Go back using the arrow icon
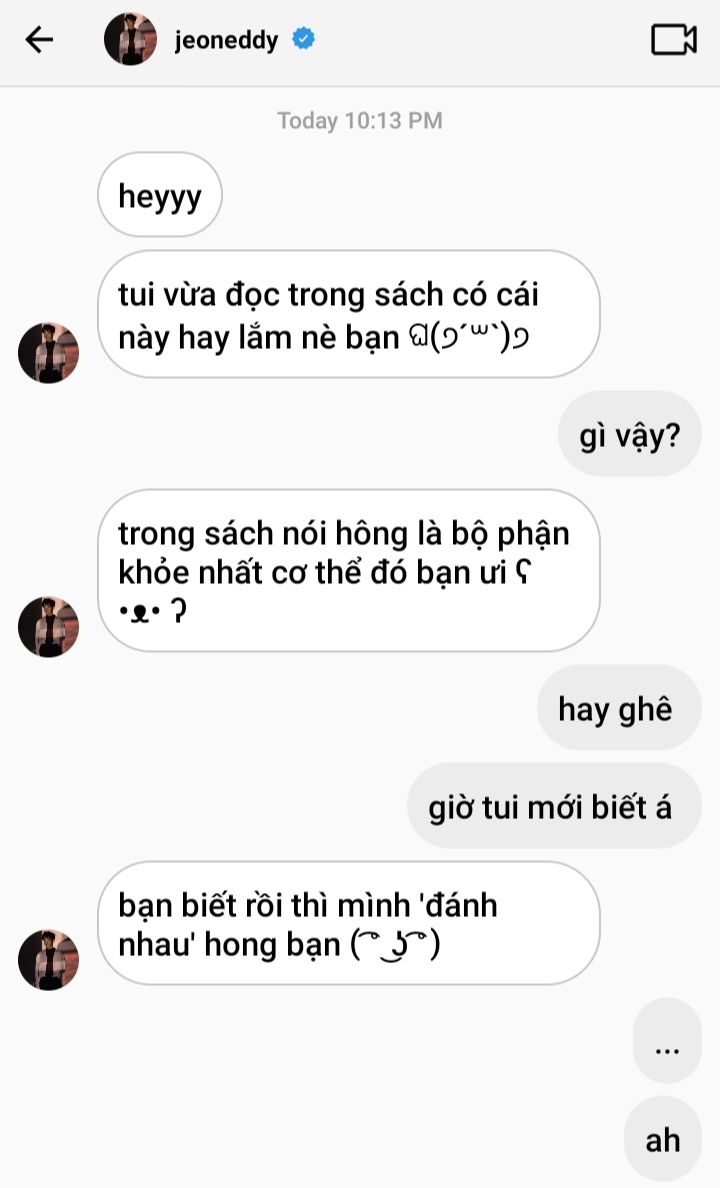720x1188 pixels. [x=39, y=40]
